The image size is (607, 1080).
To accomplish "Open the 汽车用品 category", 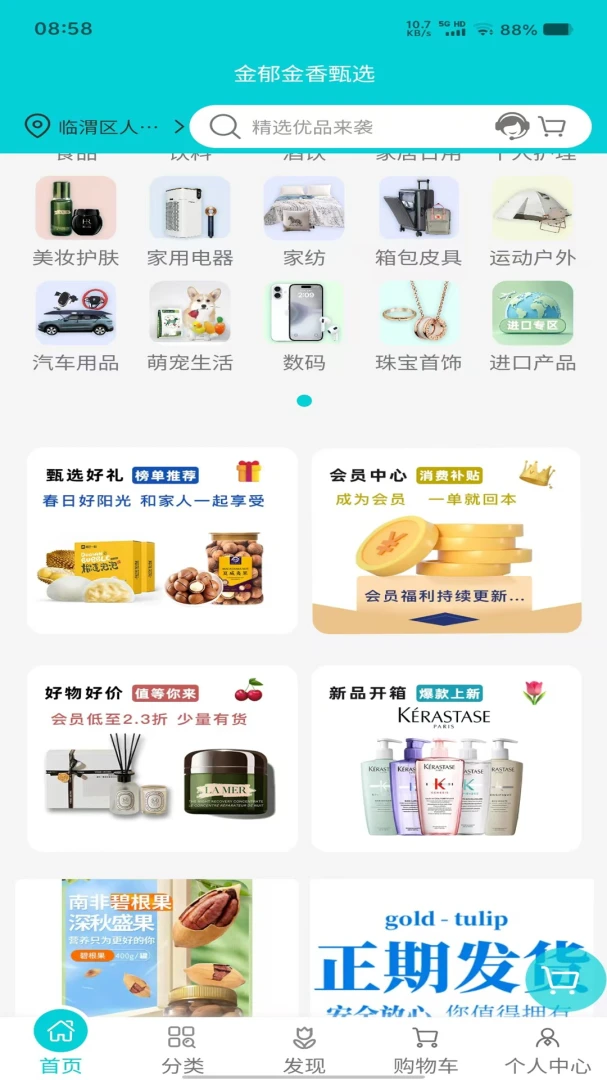I will tap(76, 326).
